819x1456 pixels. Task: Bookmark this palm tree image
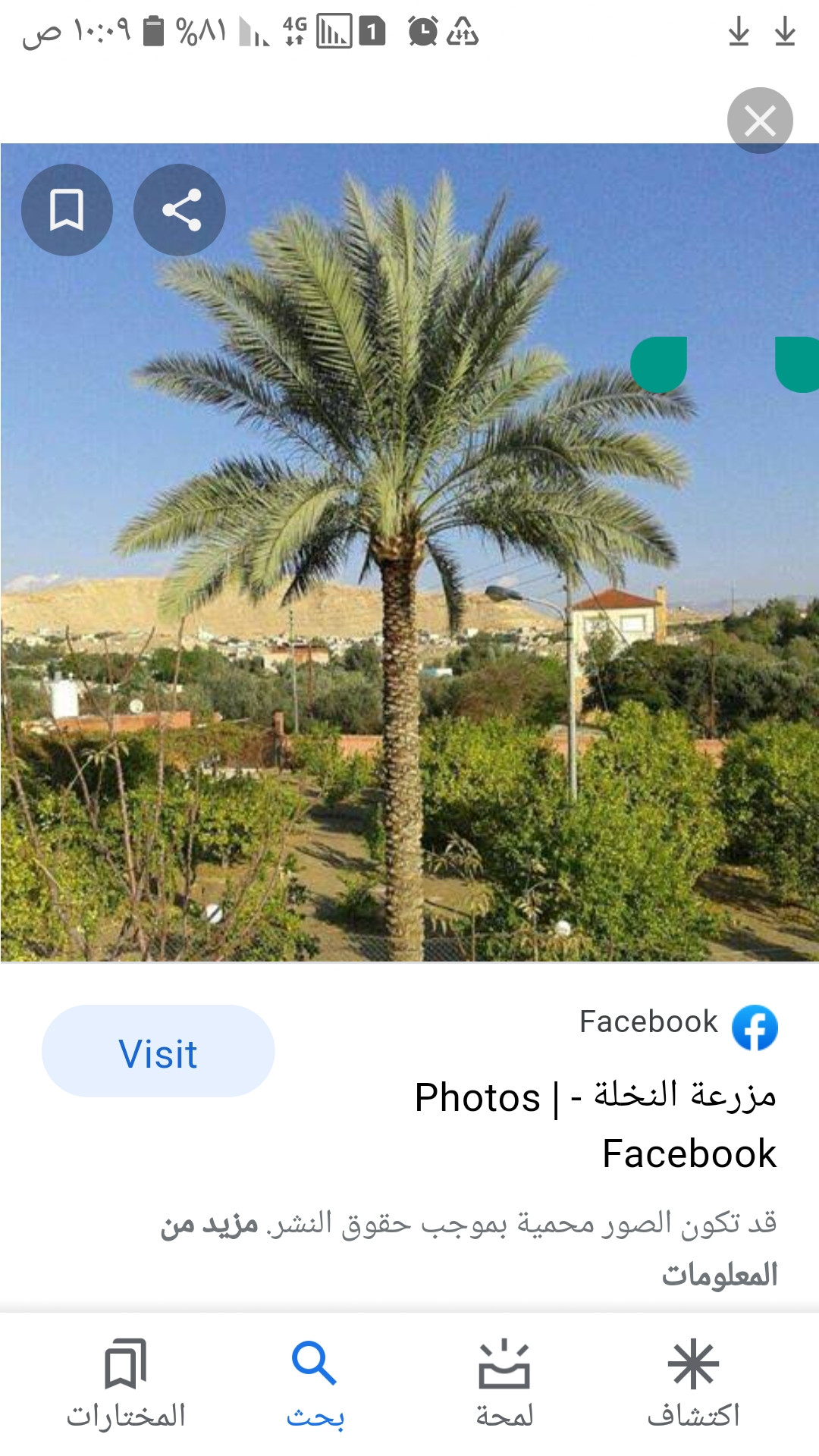click(x=67, y=210)
